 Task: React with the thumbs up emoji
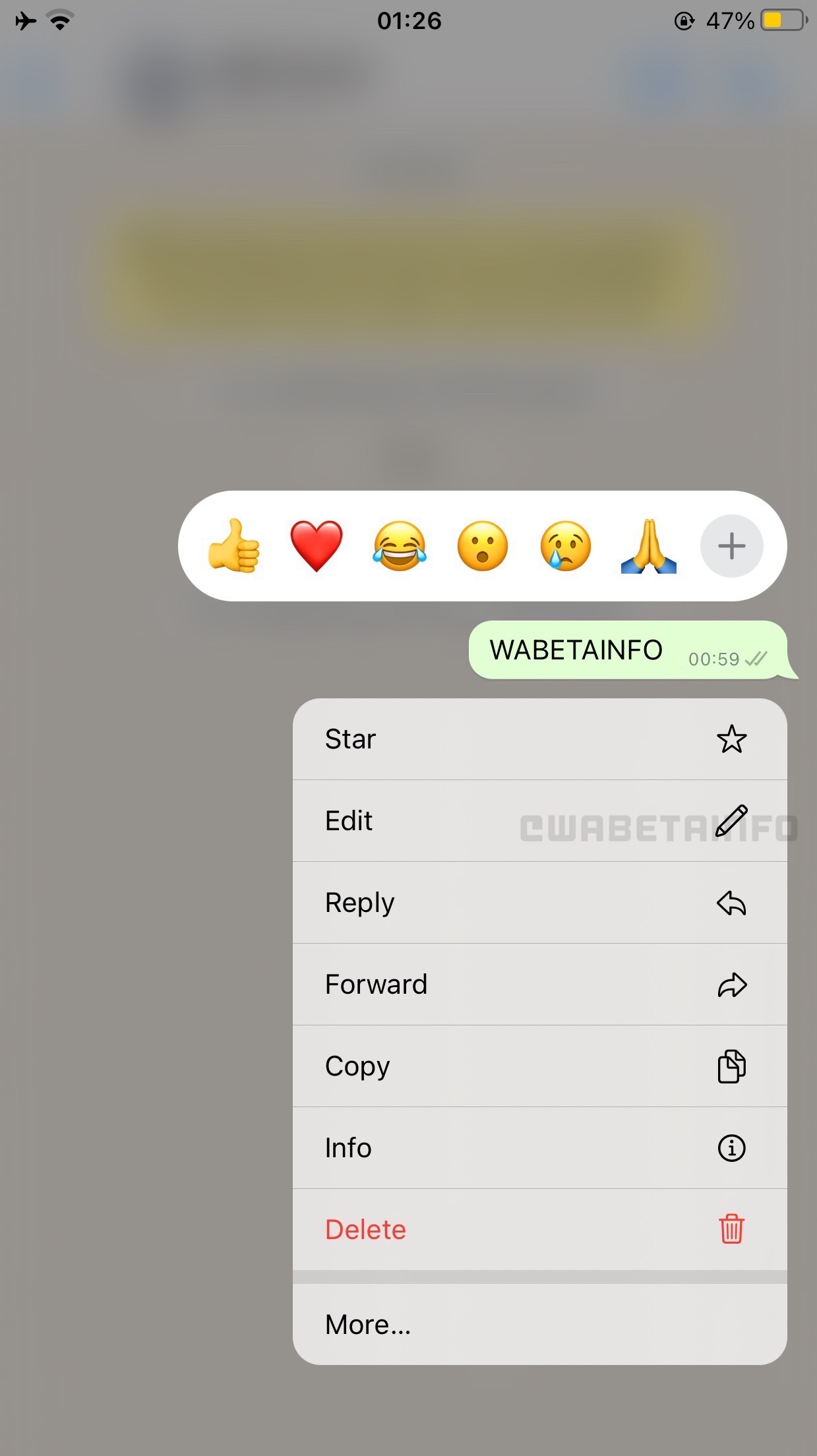[x=233, y=546]
